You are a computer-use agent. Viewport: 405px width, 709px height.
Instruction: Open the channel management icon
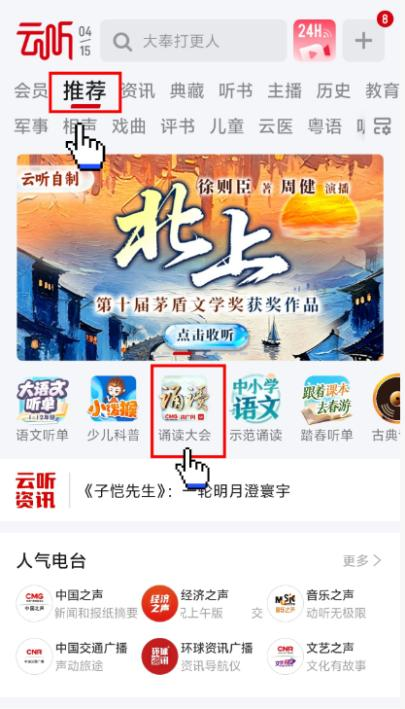[x=382, y=126]
